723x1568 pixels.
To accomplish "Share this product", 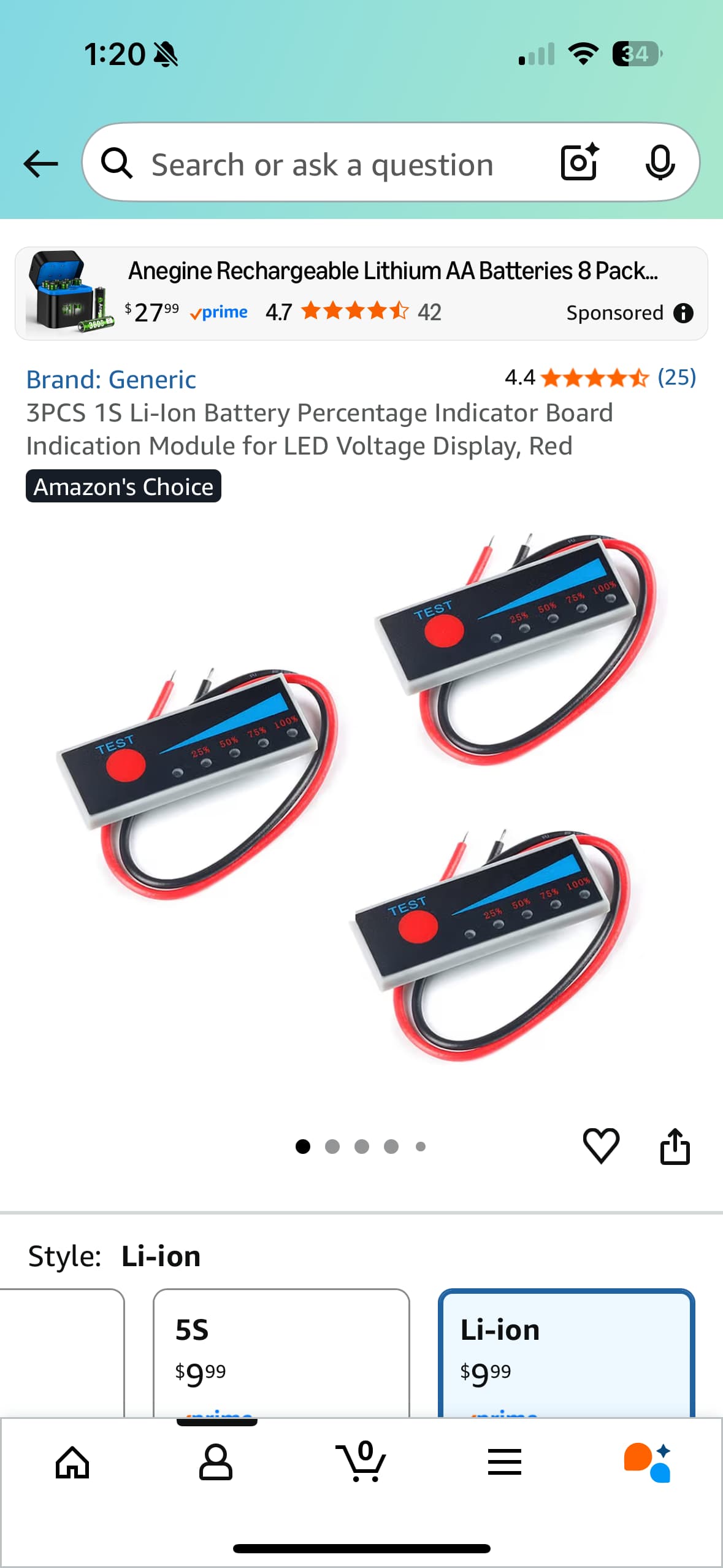I will pos(675,1145).
